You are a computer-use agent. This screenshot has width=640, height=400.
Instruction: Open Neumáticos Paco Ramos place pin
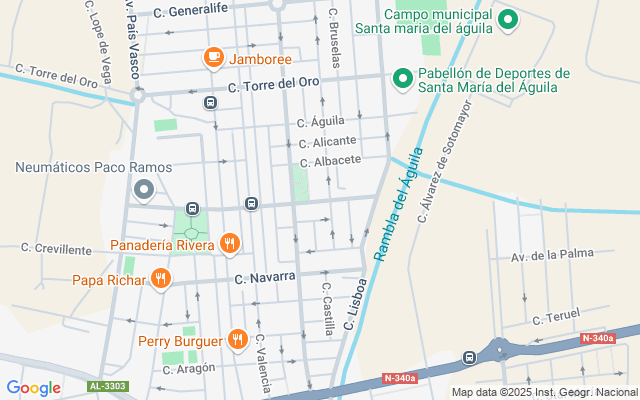coord(144,188)
